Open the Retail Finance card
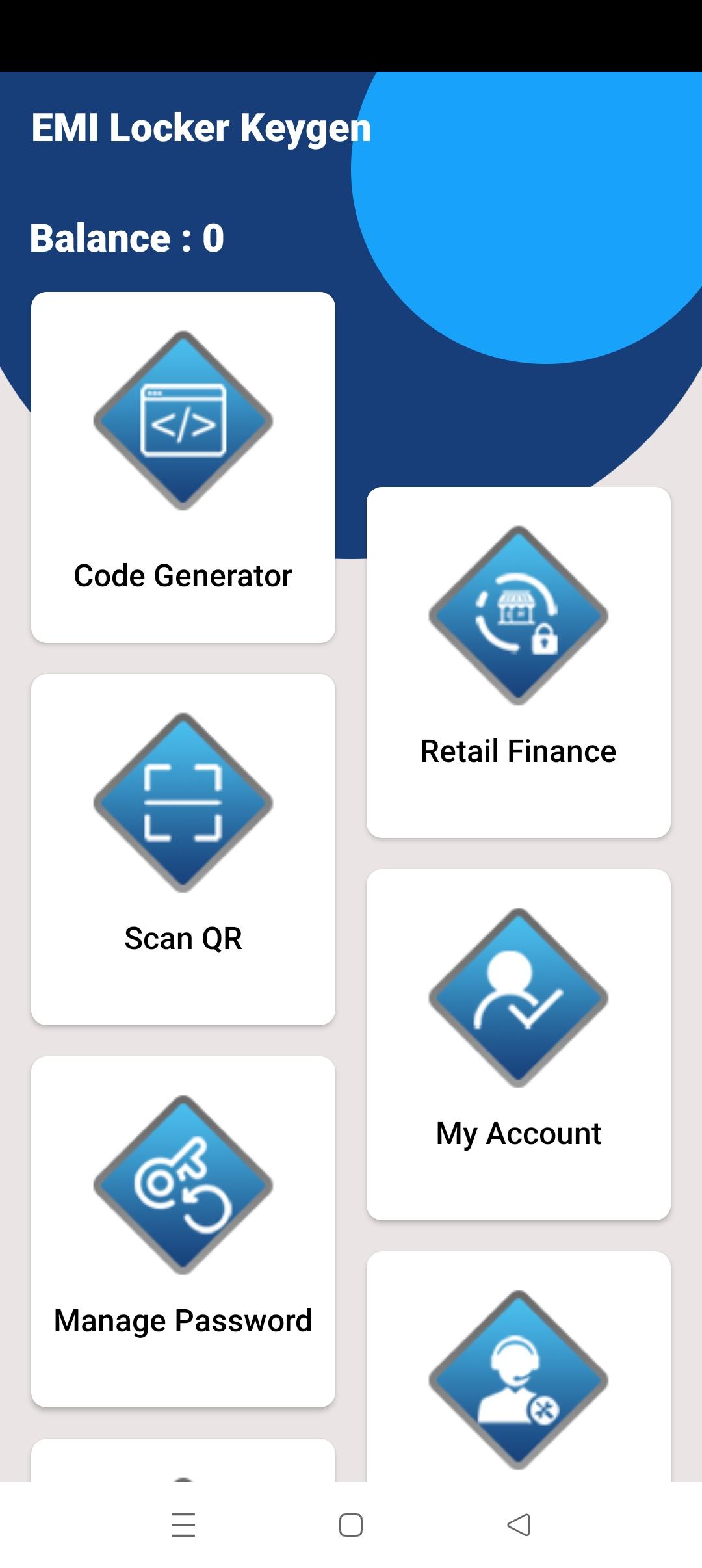The image size is (702, 1568). point(518,662)
